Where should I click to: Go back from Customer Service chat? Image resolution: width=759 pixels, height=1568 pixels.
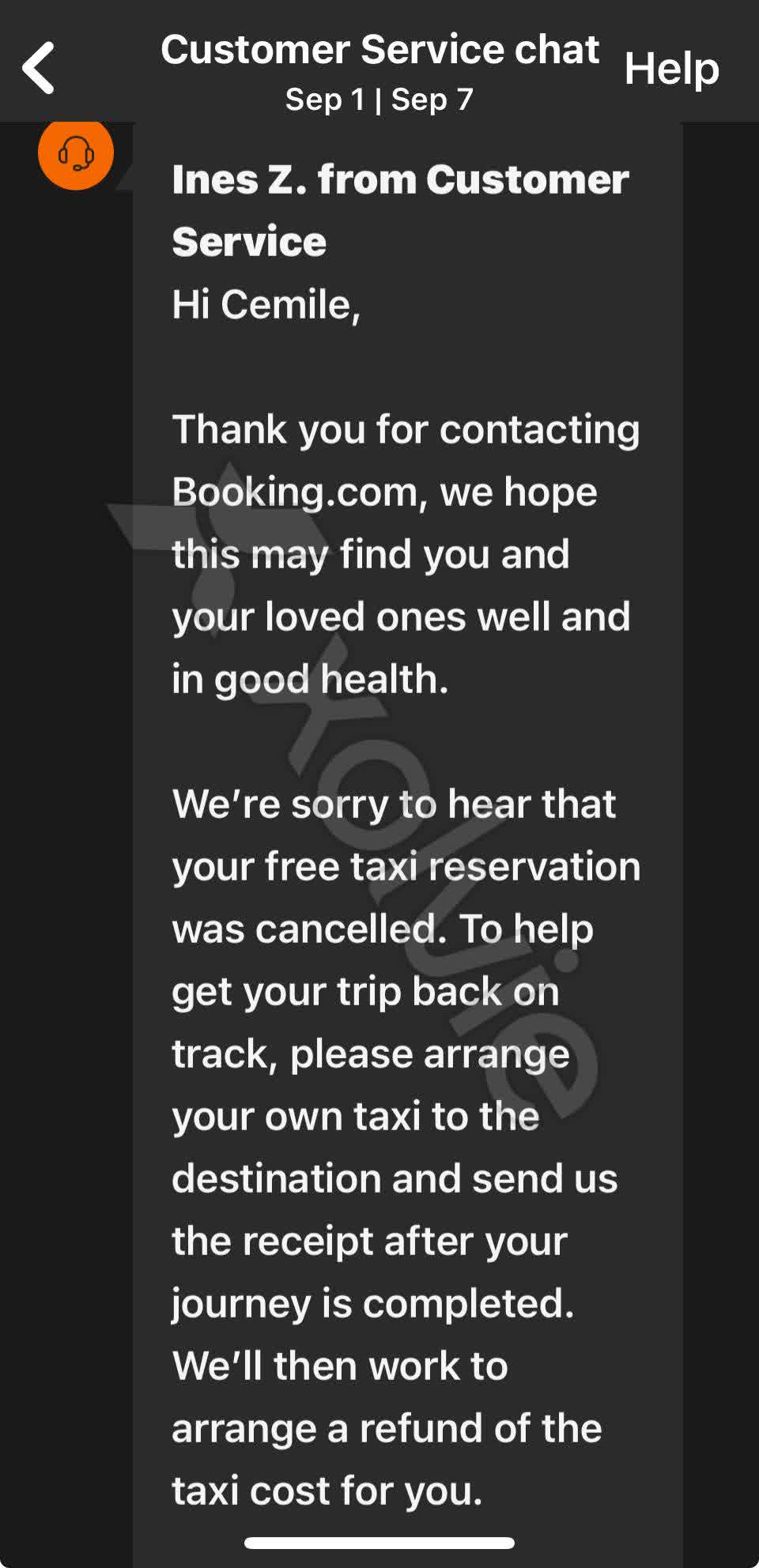38,68
